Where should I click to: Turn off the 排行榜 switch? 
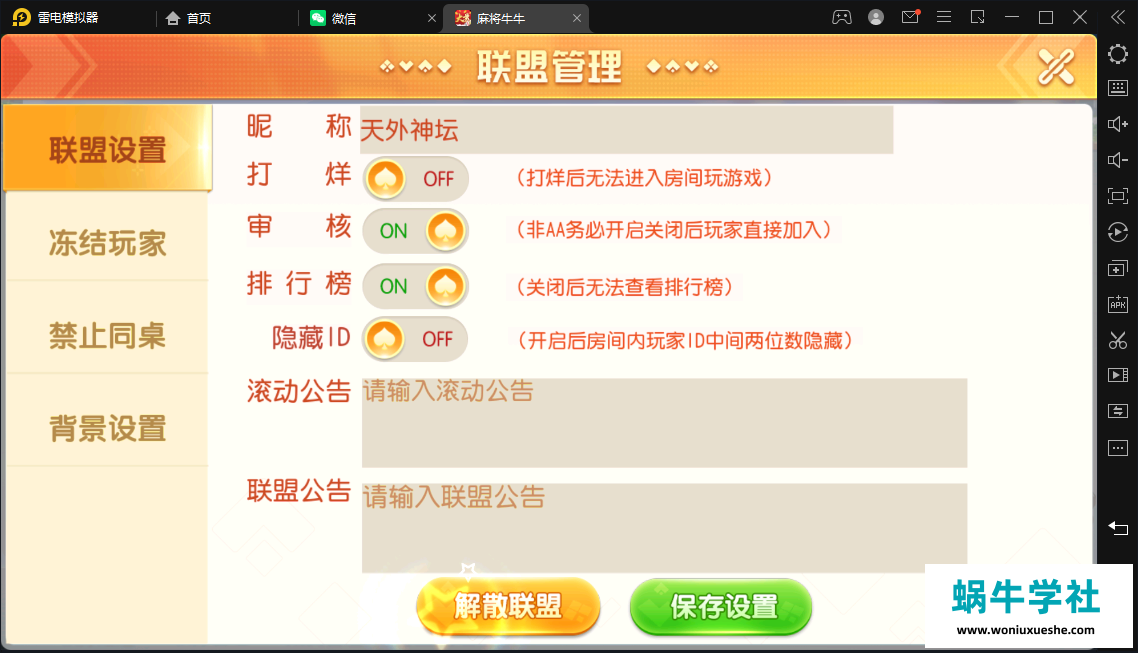click(415, 286)
